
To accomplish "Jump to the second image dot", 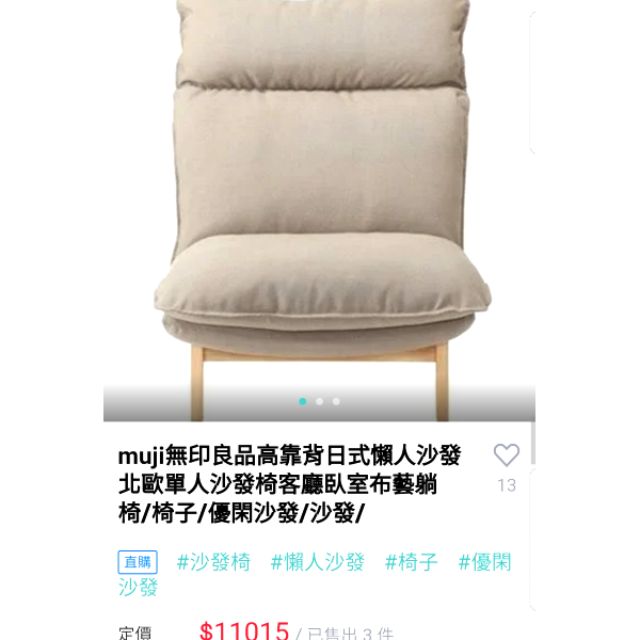I will tap(320, 402).
